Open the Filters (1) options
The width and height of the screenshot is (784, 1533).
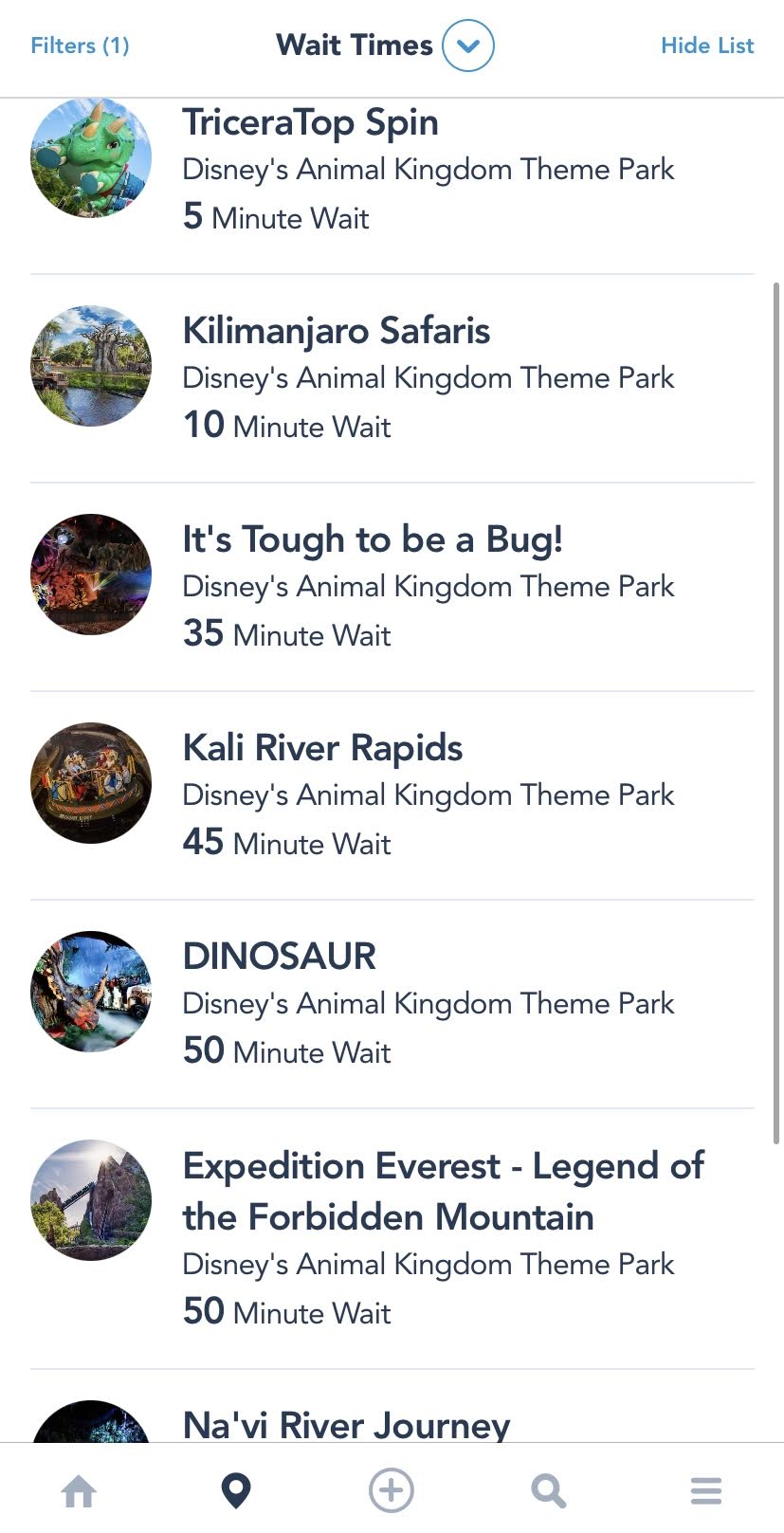(x=80, y=46)
